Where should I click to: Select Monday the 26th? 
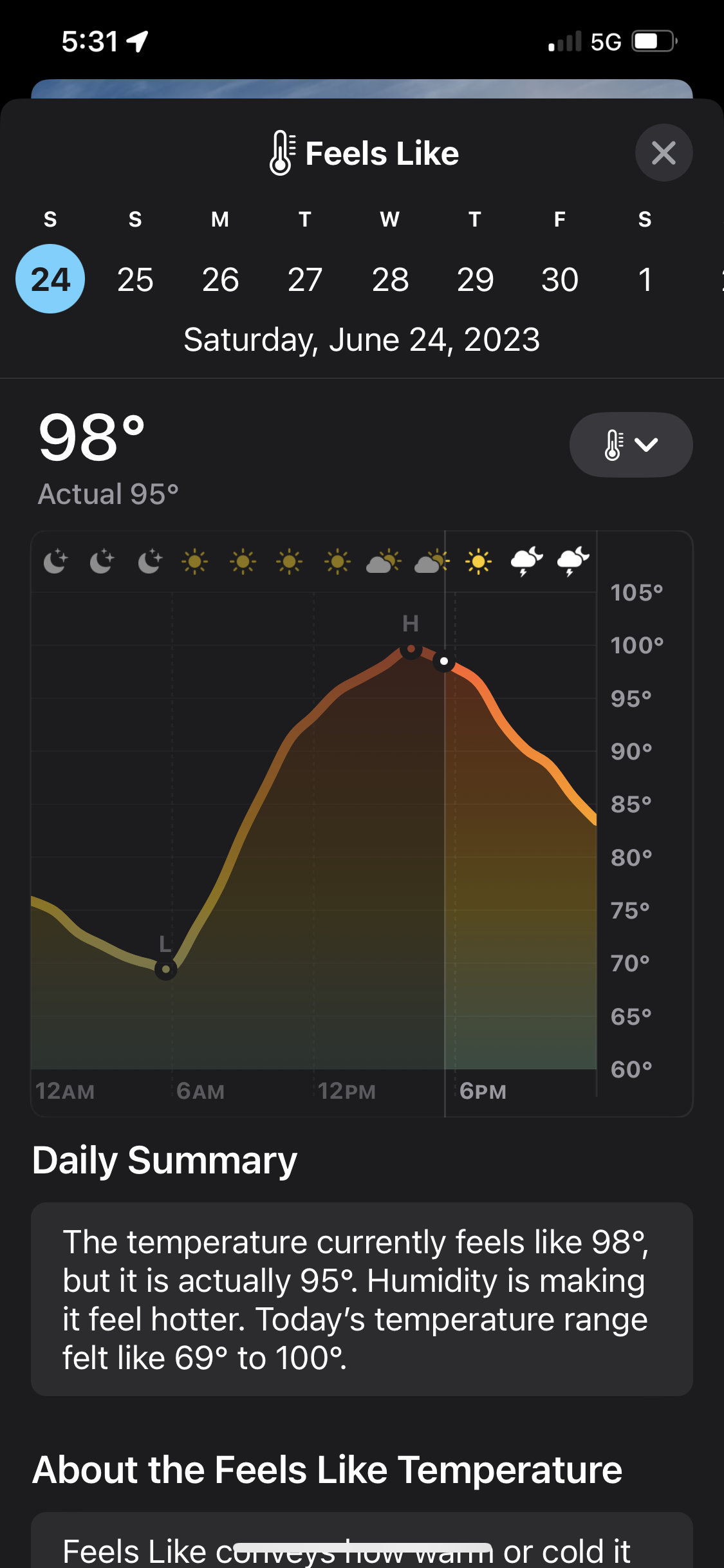tap(220, 279)
